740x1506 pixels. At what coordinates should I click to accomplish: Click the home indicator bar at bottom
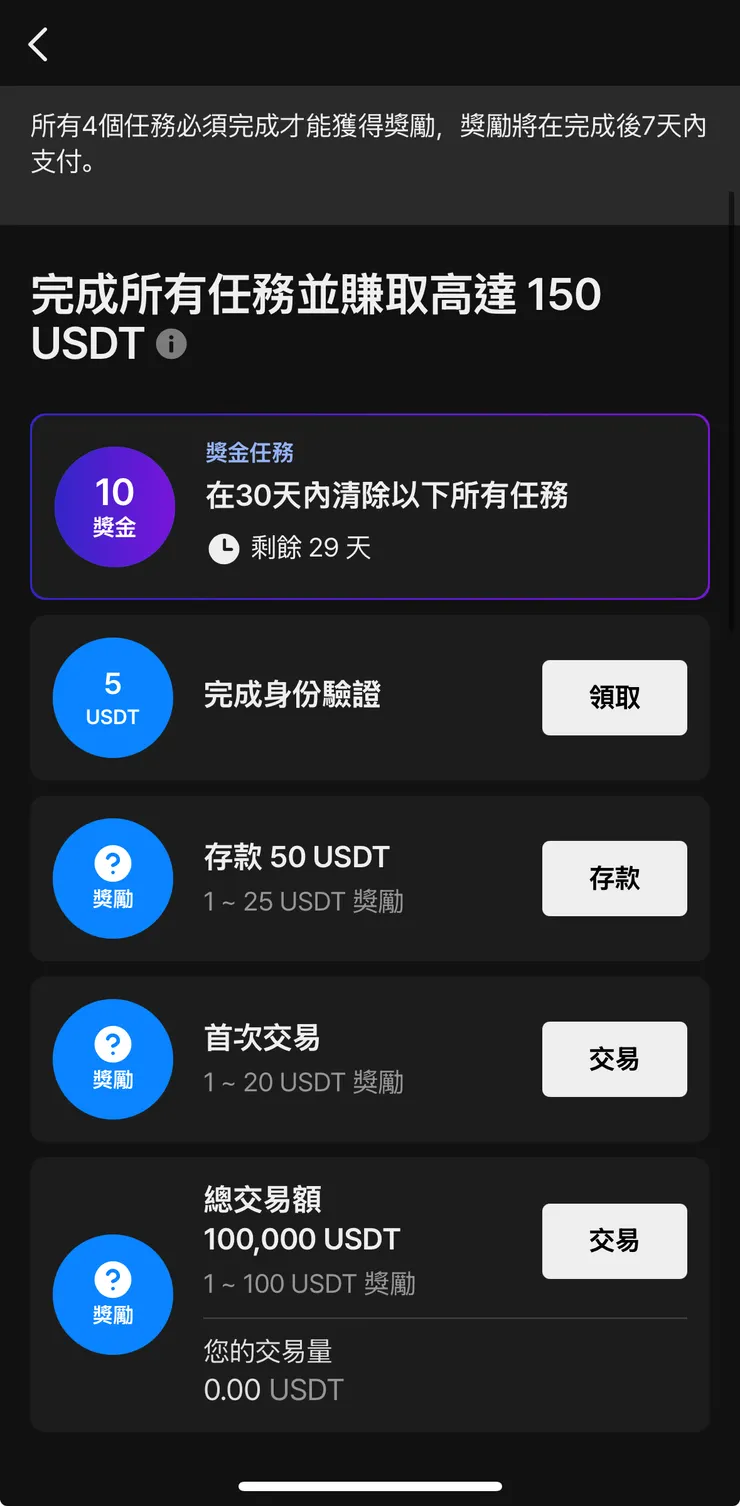click(x=370, y=1487)
